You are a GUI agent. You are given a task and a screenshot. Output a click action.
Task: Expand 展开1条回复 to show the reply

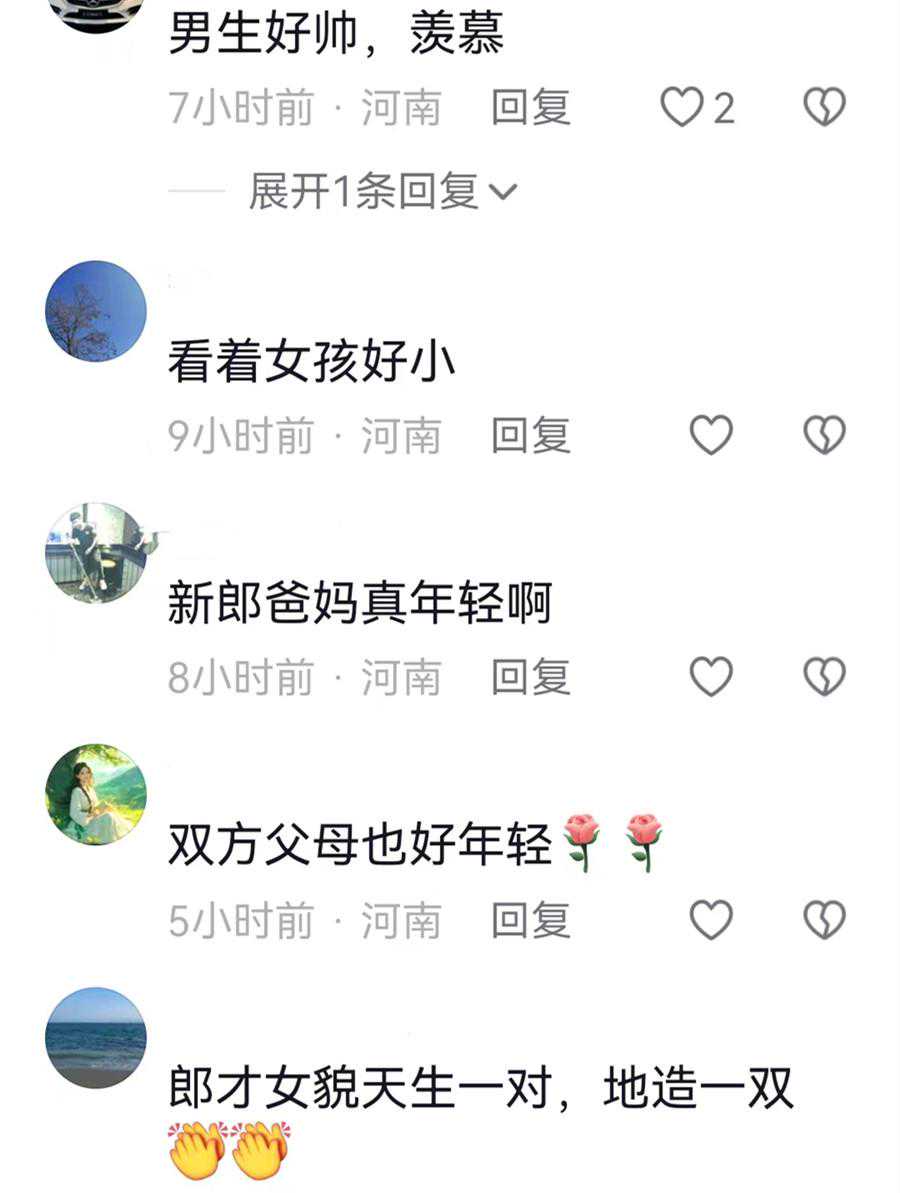click(x=382, y=191)
